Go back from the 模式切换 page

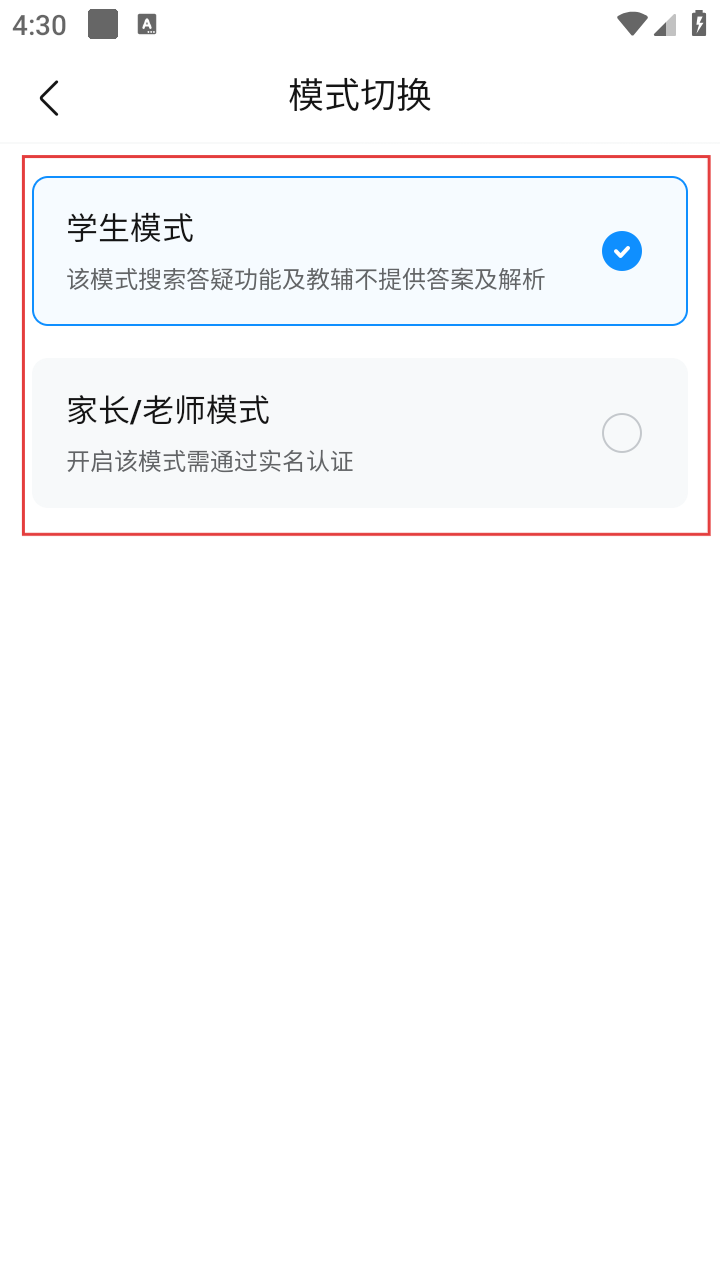point(49,98)
